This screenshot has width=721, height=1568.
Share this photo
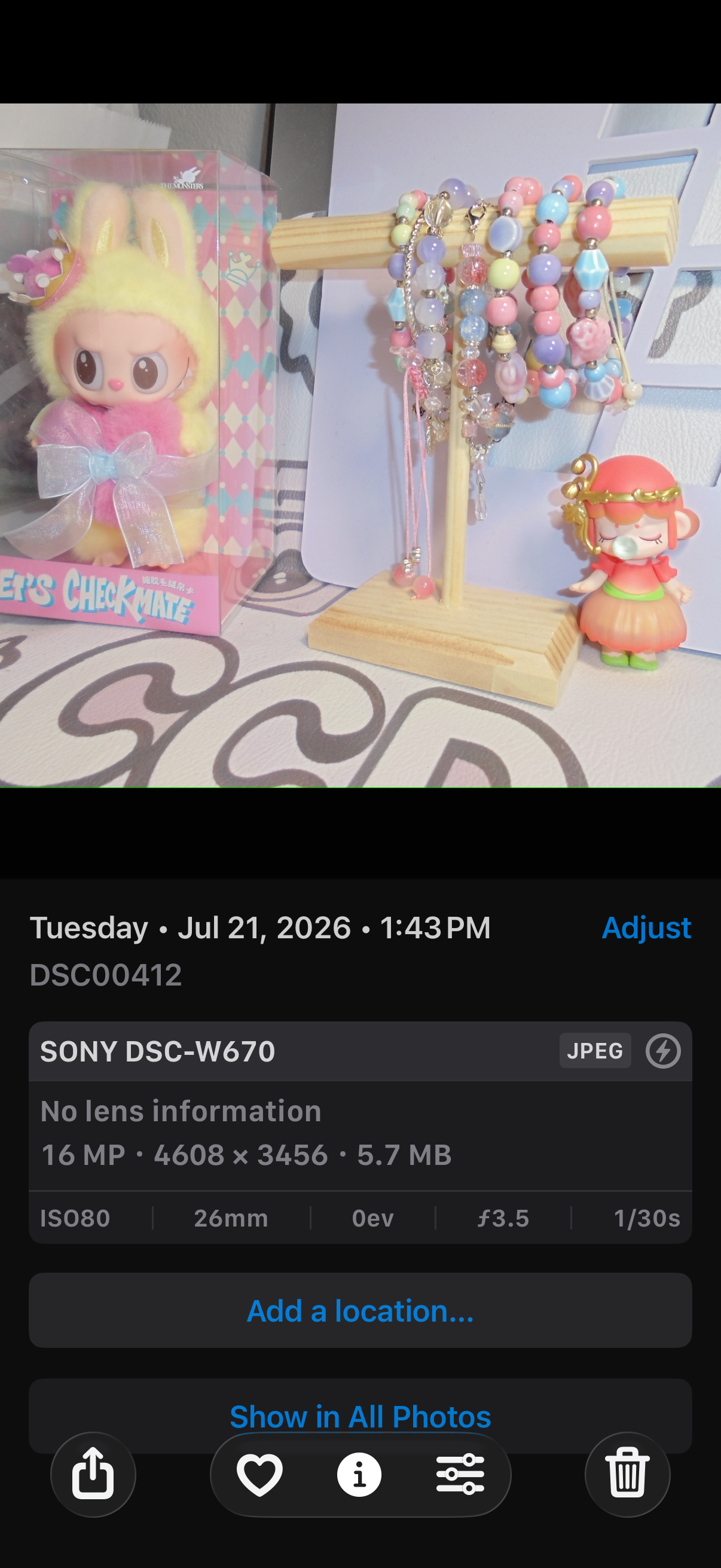[93, 1474]
